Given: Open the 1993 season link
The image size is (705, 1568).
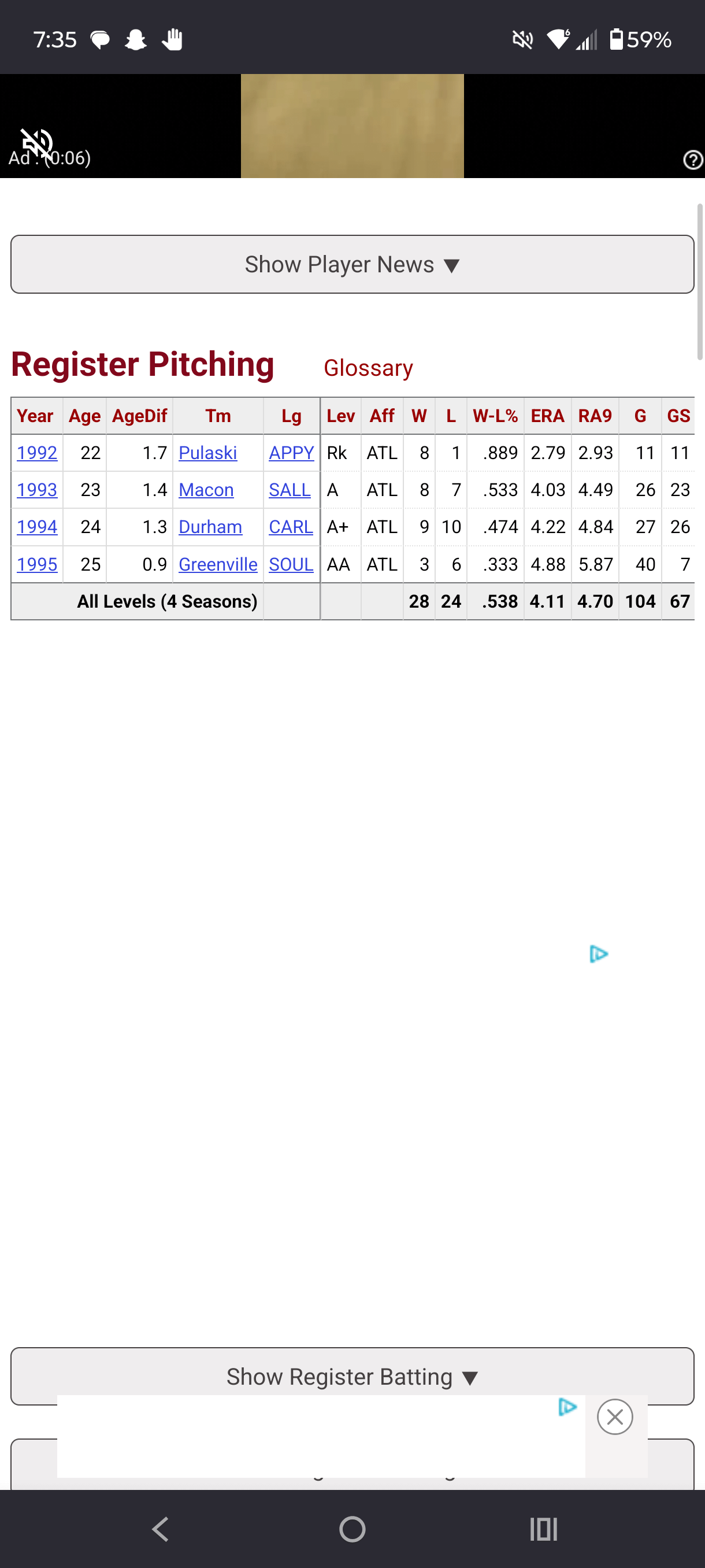Looking at the screenshot, I should 37,489.
